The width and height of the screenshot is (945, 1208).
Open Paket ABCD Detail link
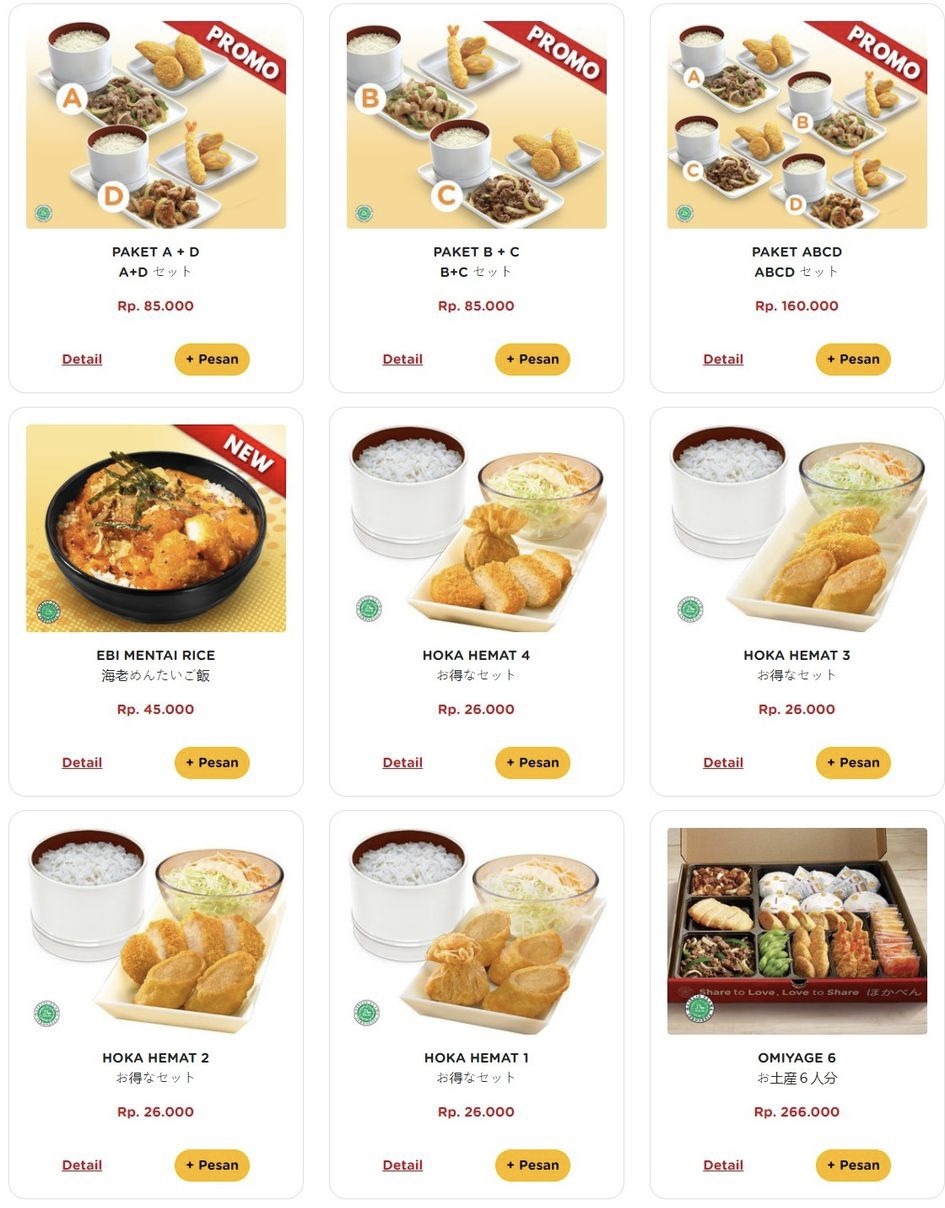click(723, 359)
